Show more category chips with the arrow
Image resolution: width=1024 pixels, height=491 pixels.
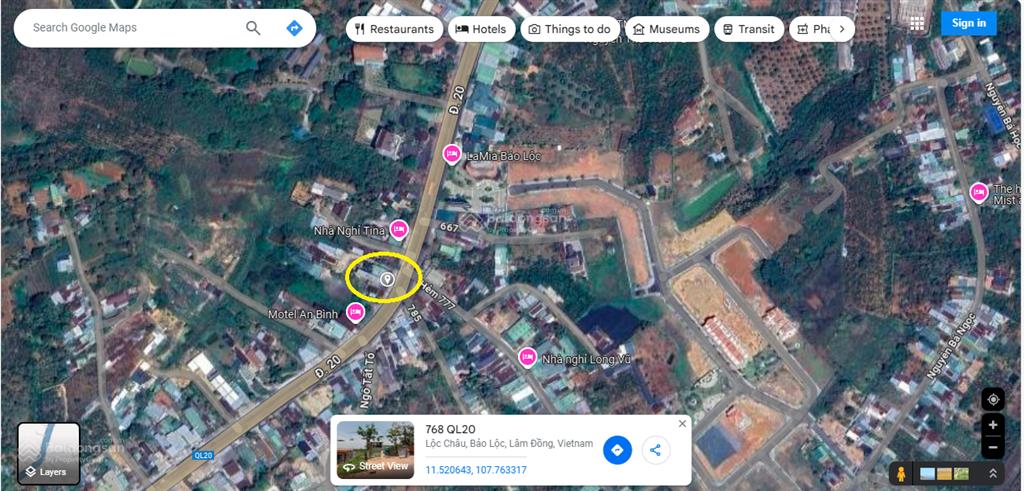click(x=842, y=29)
